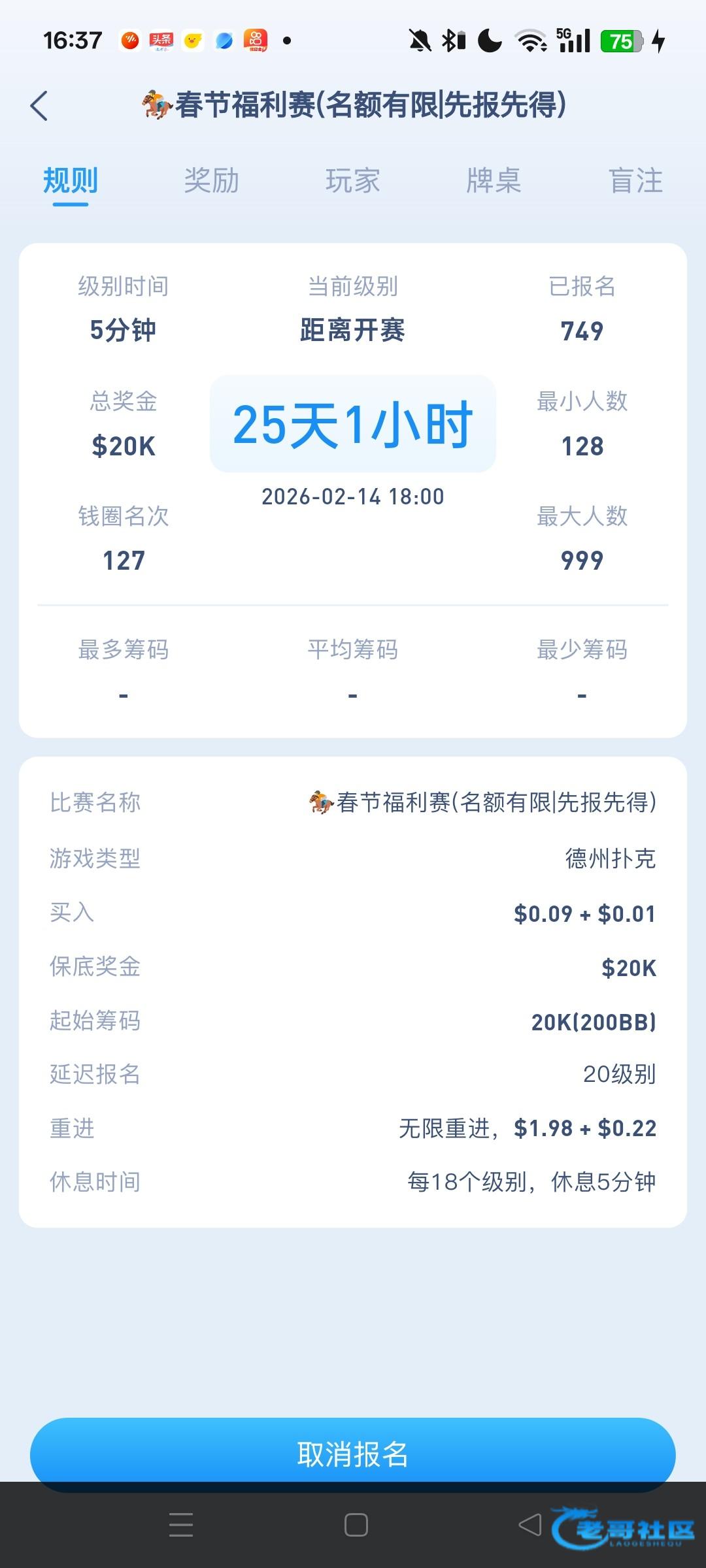
Task: Tap 取消报名 to cancel registration
Action: [x=352, y=1454]
